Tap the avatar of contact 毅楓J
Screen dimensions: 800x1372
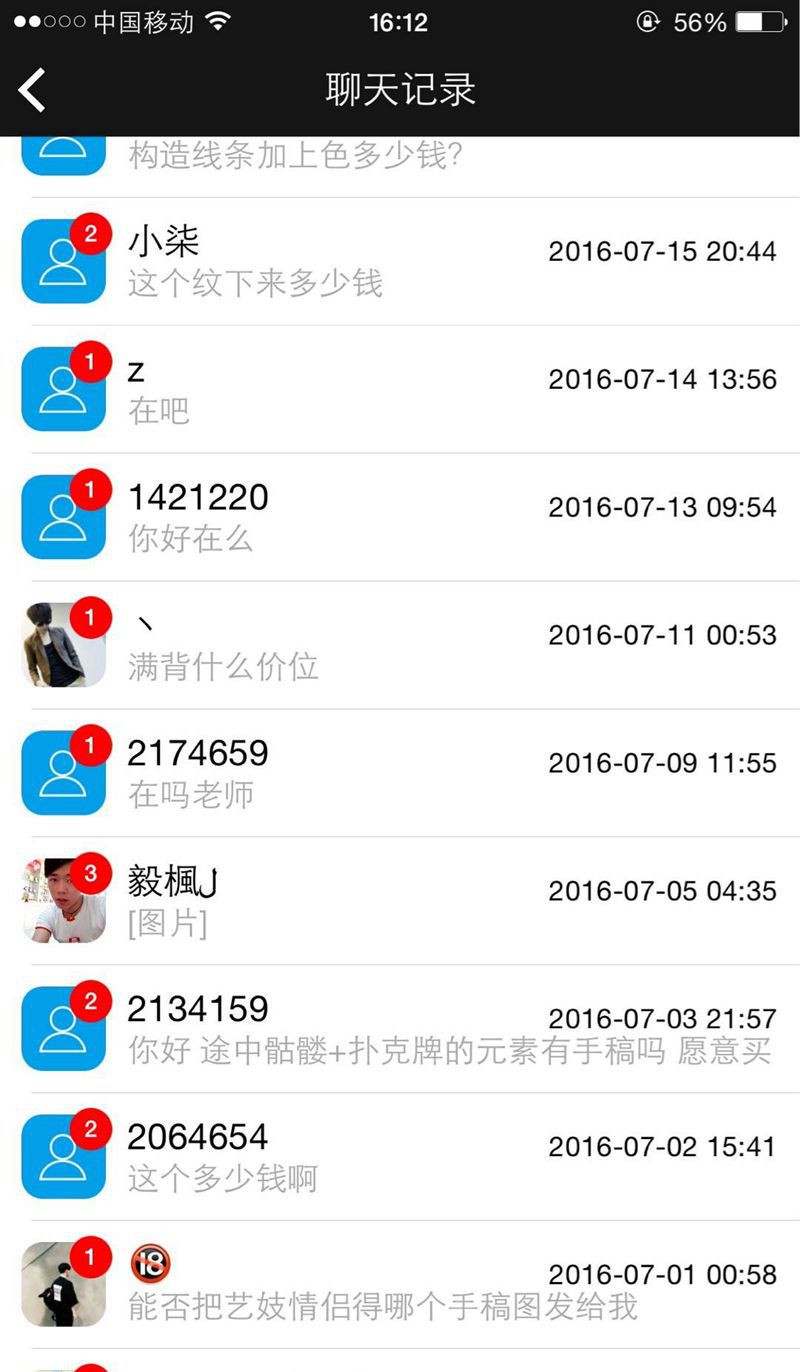[x=63, y=899]
